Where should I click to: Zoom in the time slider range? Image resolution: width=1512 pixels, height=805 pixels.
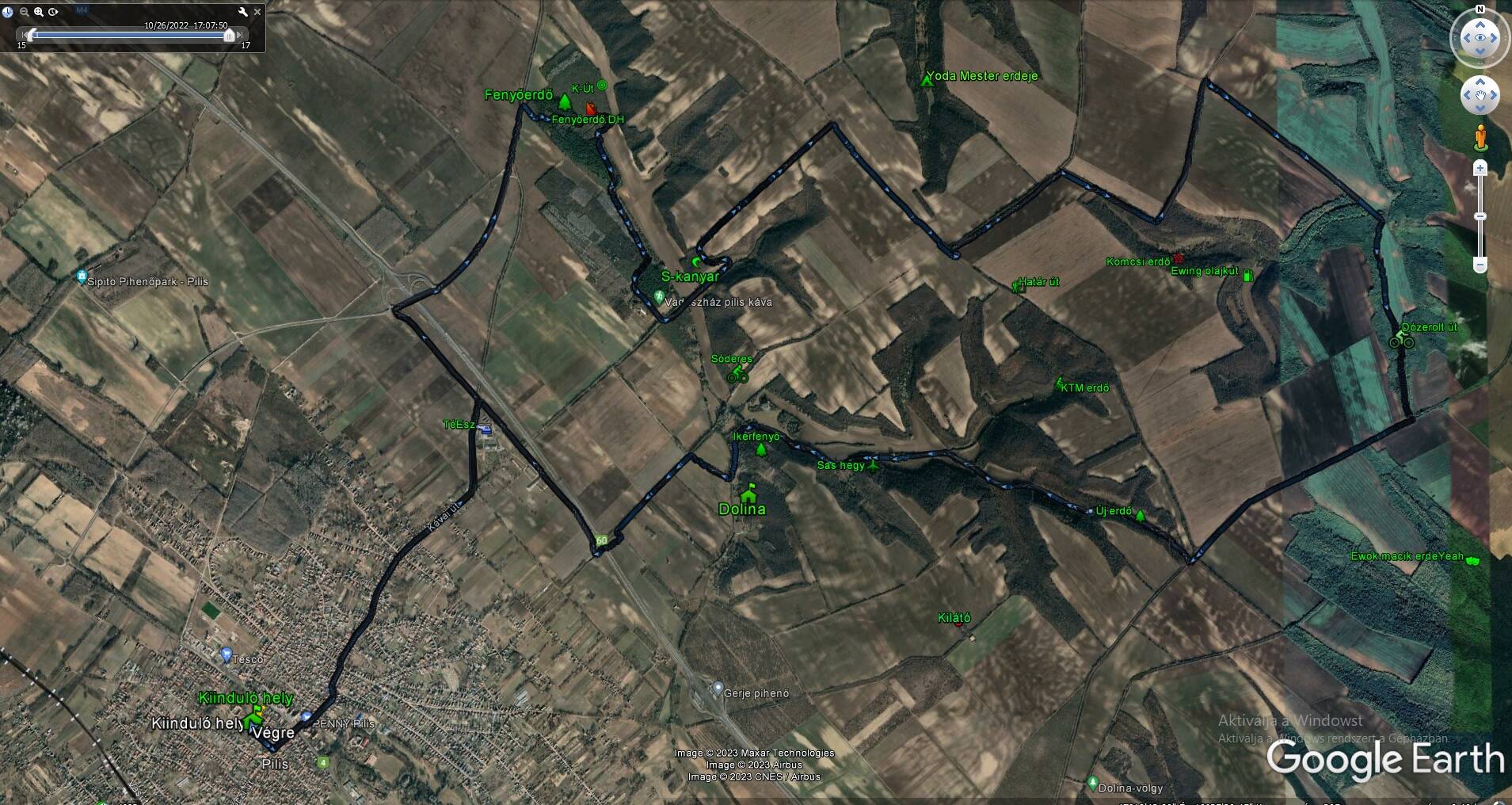[x=38, y=12]
